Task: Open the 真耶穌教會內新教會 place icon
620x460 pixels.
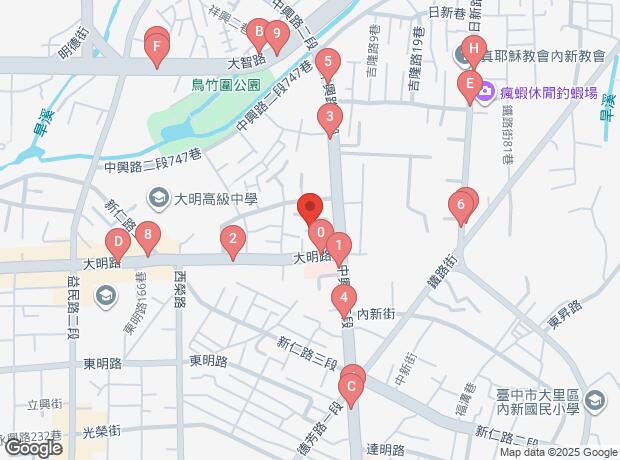Action: (464, 53)
